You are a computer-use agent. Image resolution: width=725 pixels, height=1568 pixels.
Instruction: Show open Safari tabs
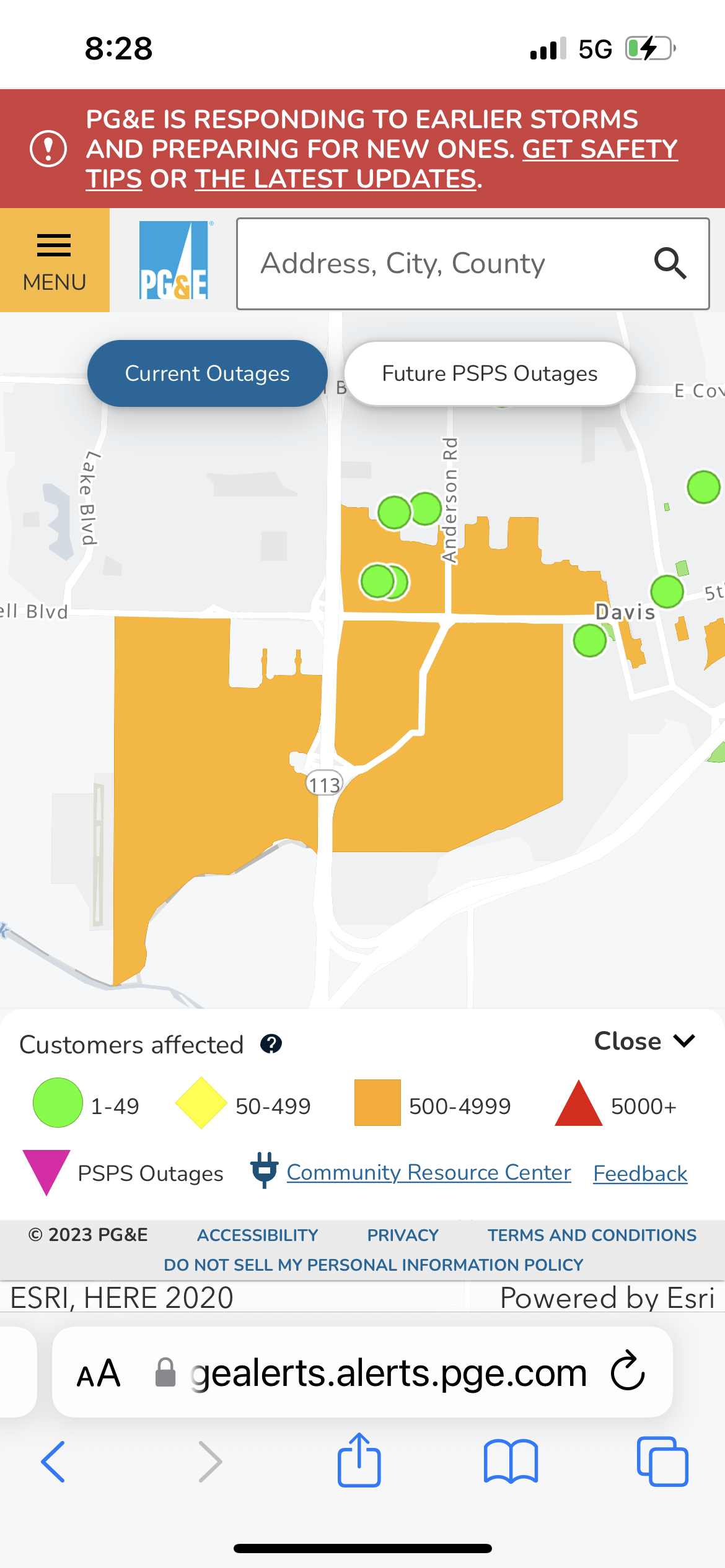662,1461
